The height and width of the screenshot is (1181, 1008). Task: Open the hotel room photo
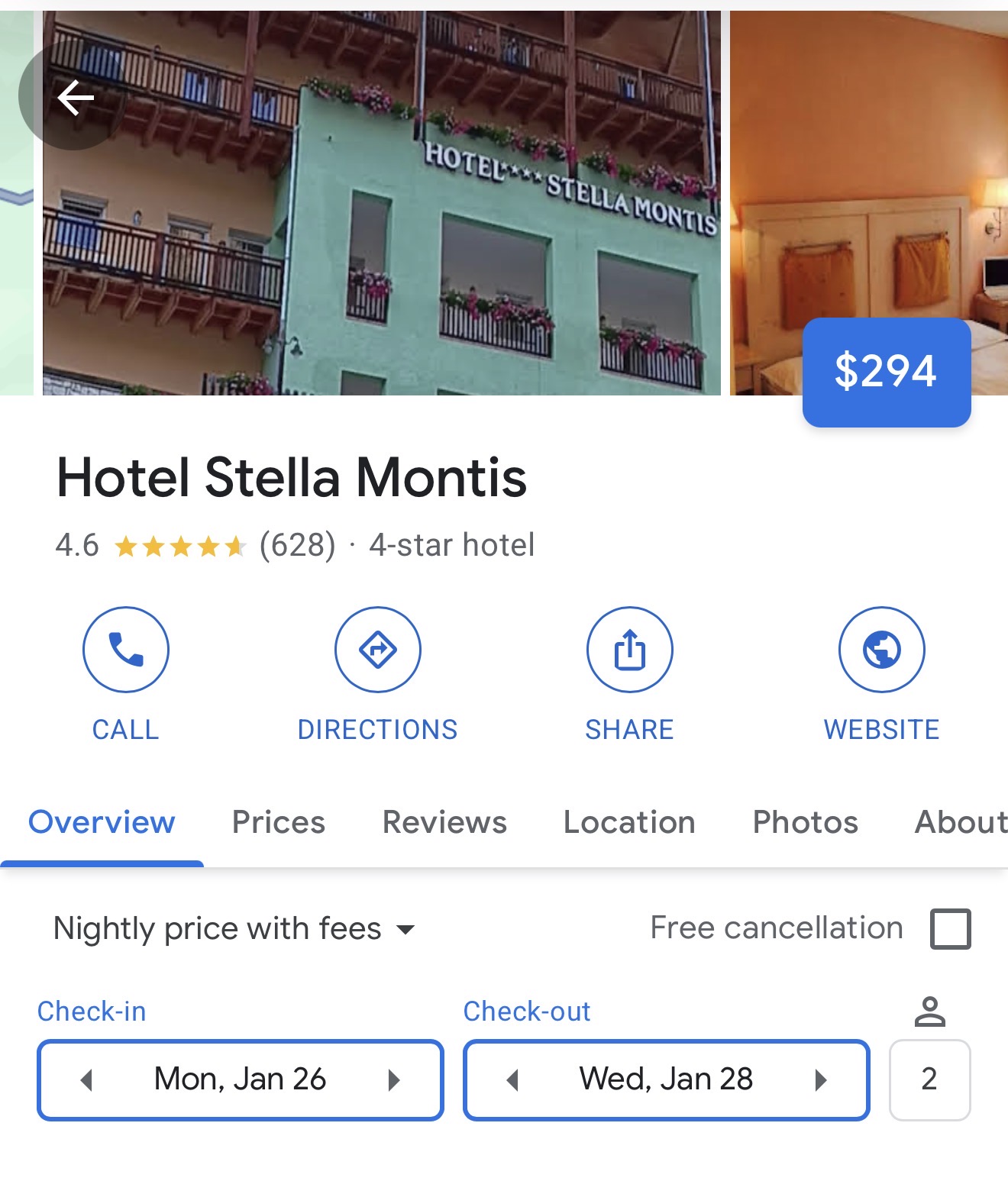click(869, 203)
